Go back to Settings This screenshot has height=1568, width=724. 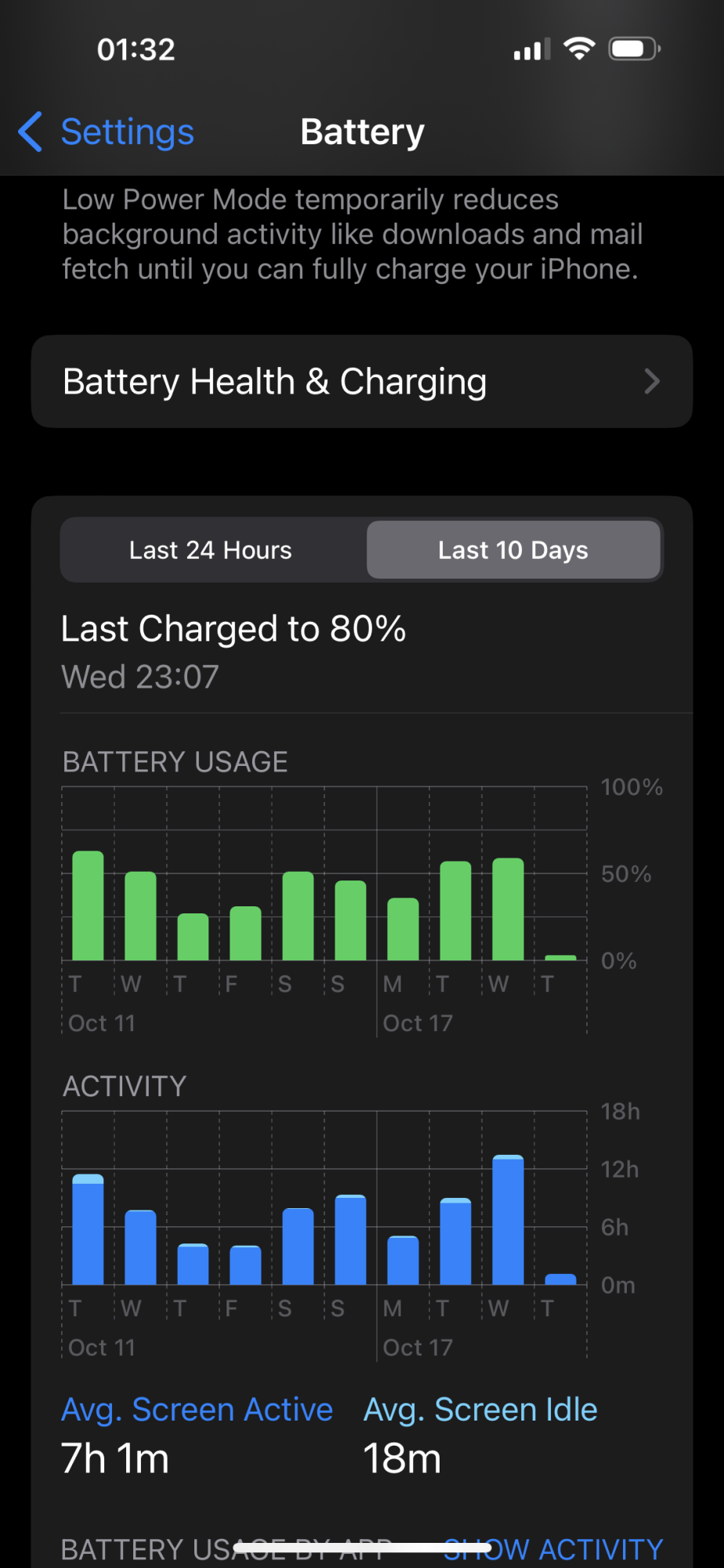coord(107,132)
